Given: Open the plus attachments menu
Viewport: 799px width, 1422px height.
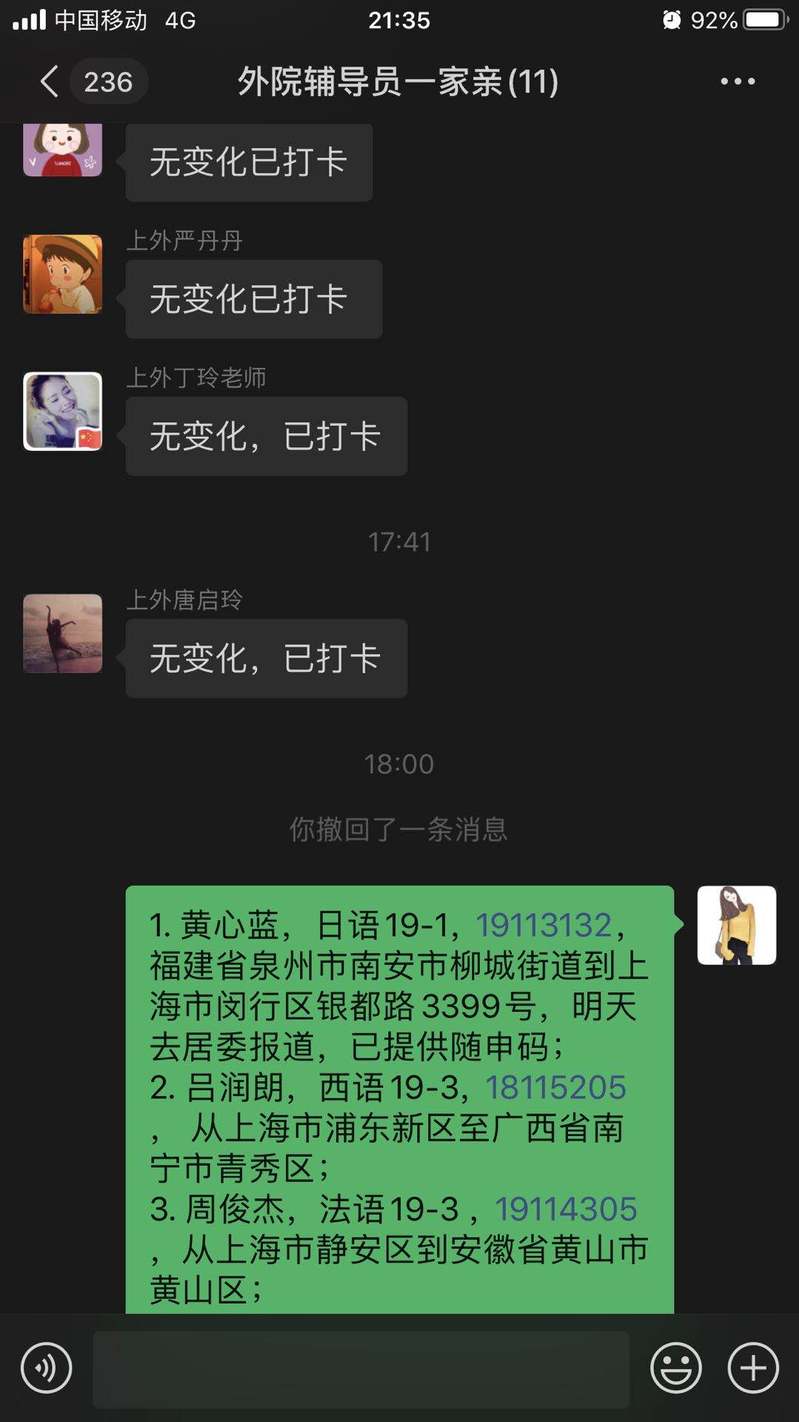Looking at the screenshot, I should 753,1367.
